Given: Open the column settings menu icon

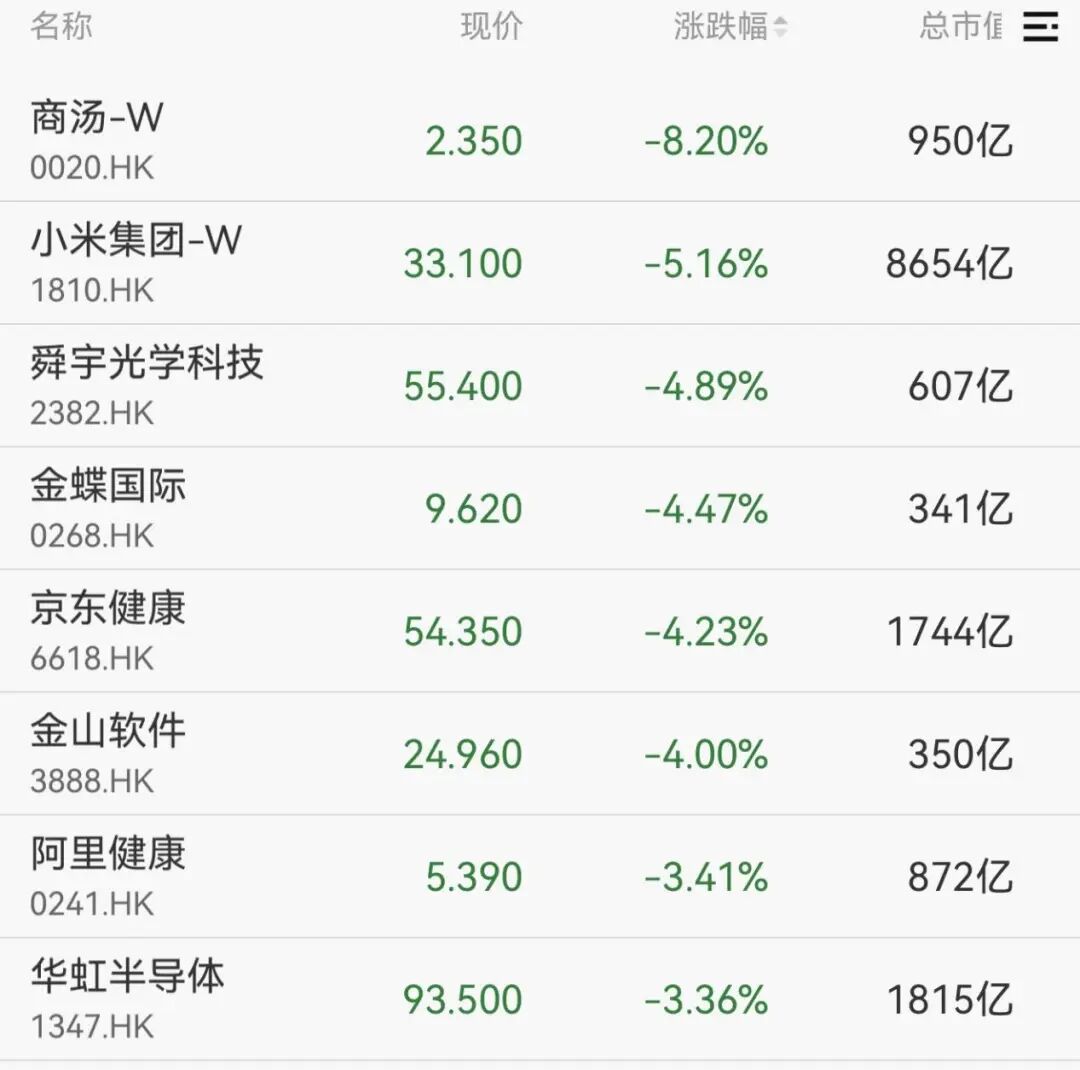Looking at the screenshot, I should coord(1041,27).
